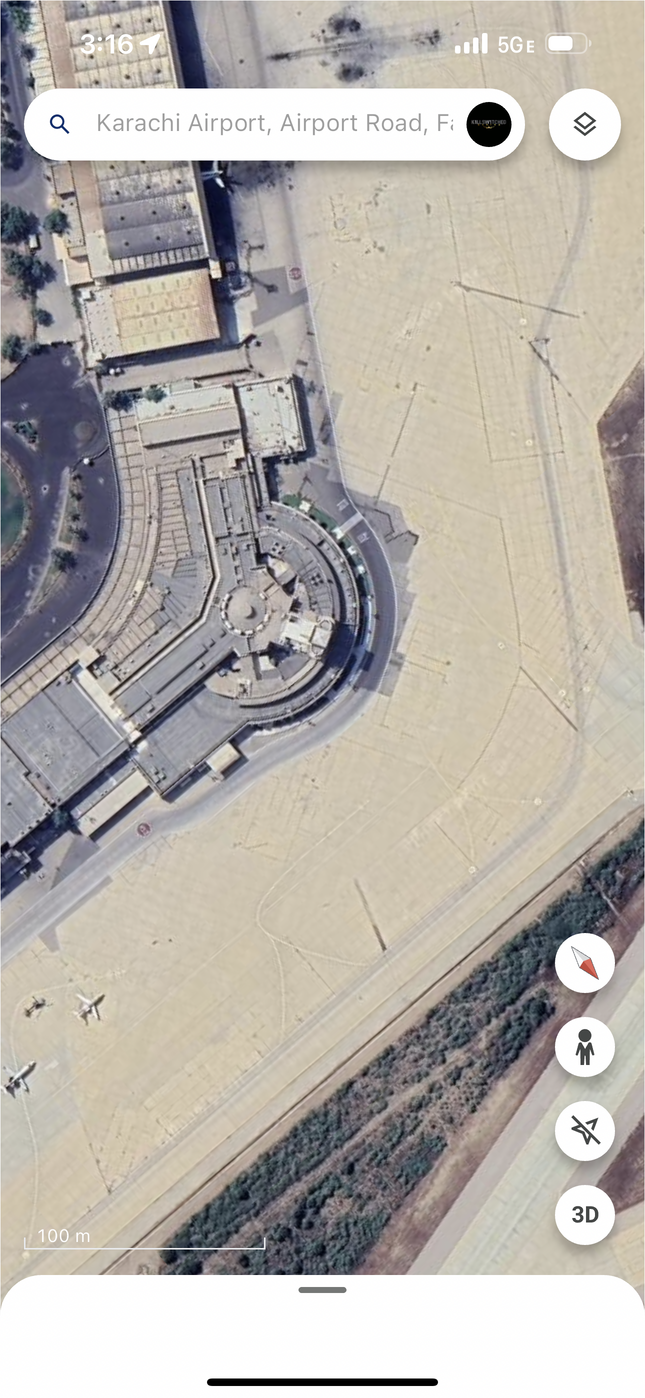Reset map orientation with the compass
Image resolution: width=645 pixels, height=1398 pixels.
tap(585, 963)
